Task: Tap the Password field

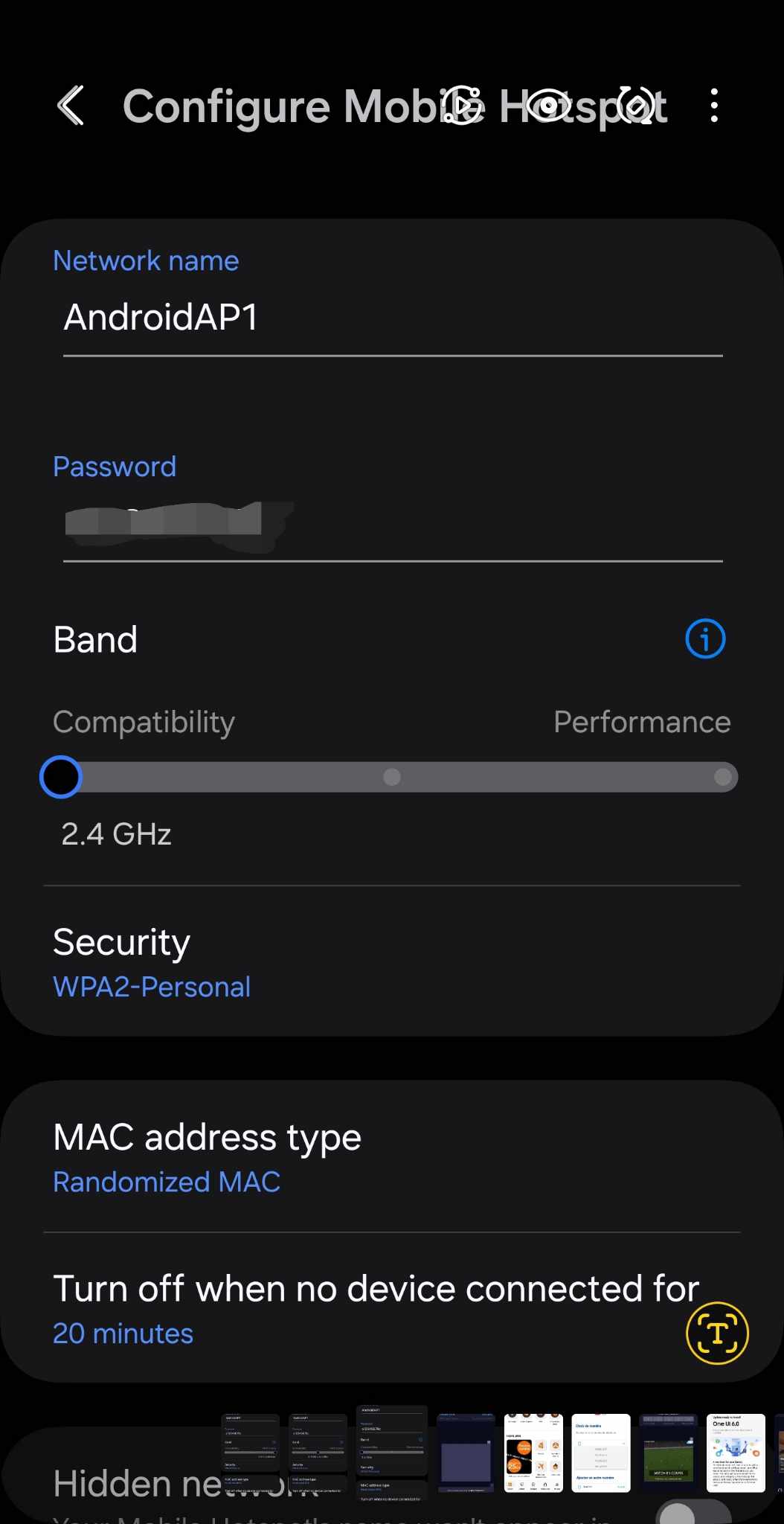Action: (392, 521)
